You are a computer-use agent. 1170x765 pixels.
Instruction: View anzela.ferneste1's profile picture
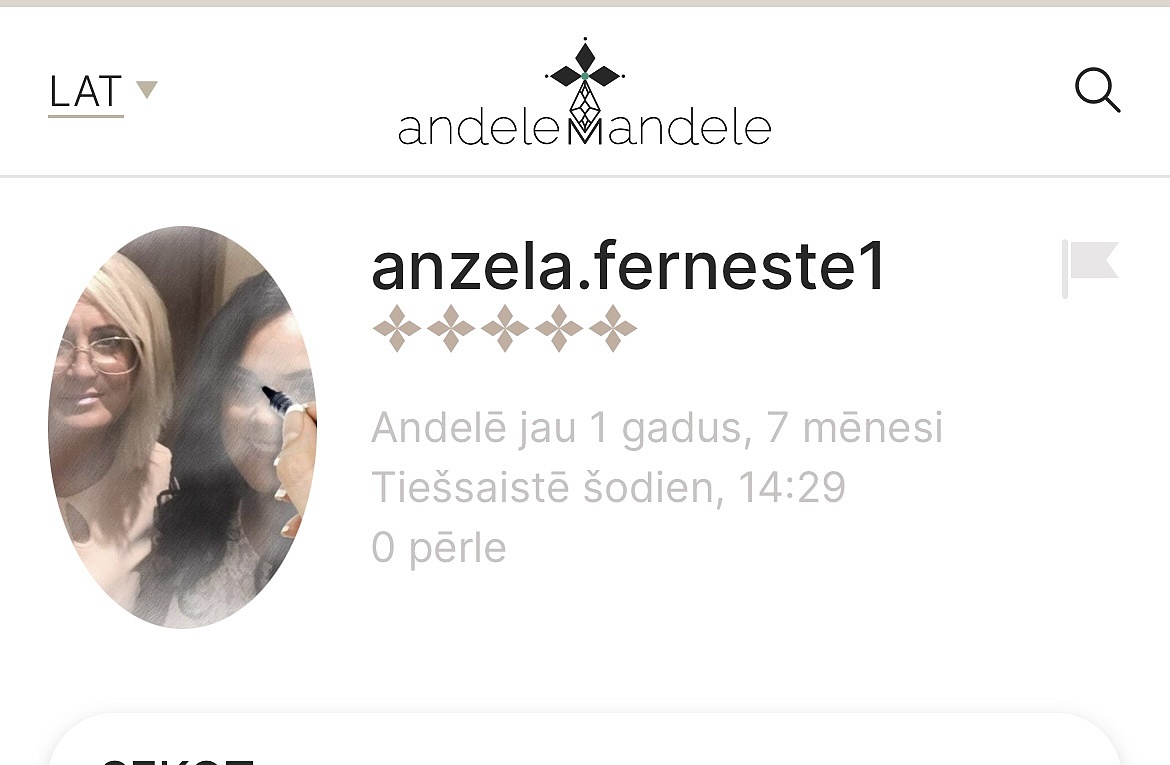point(182,427)
